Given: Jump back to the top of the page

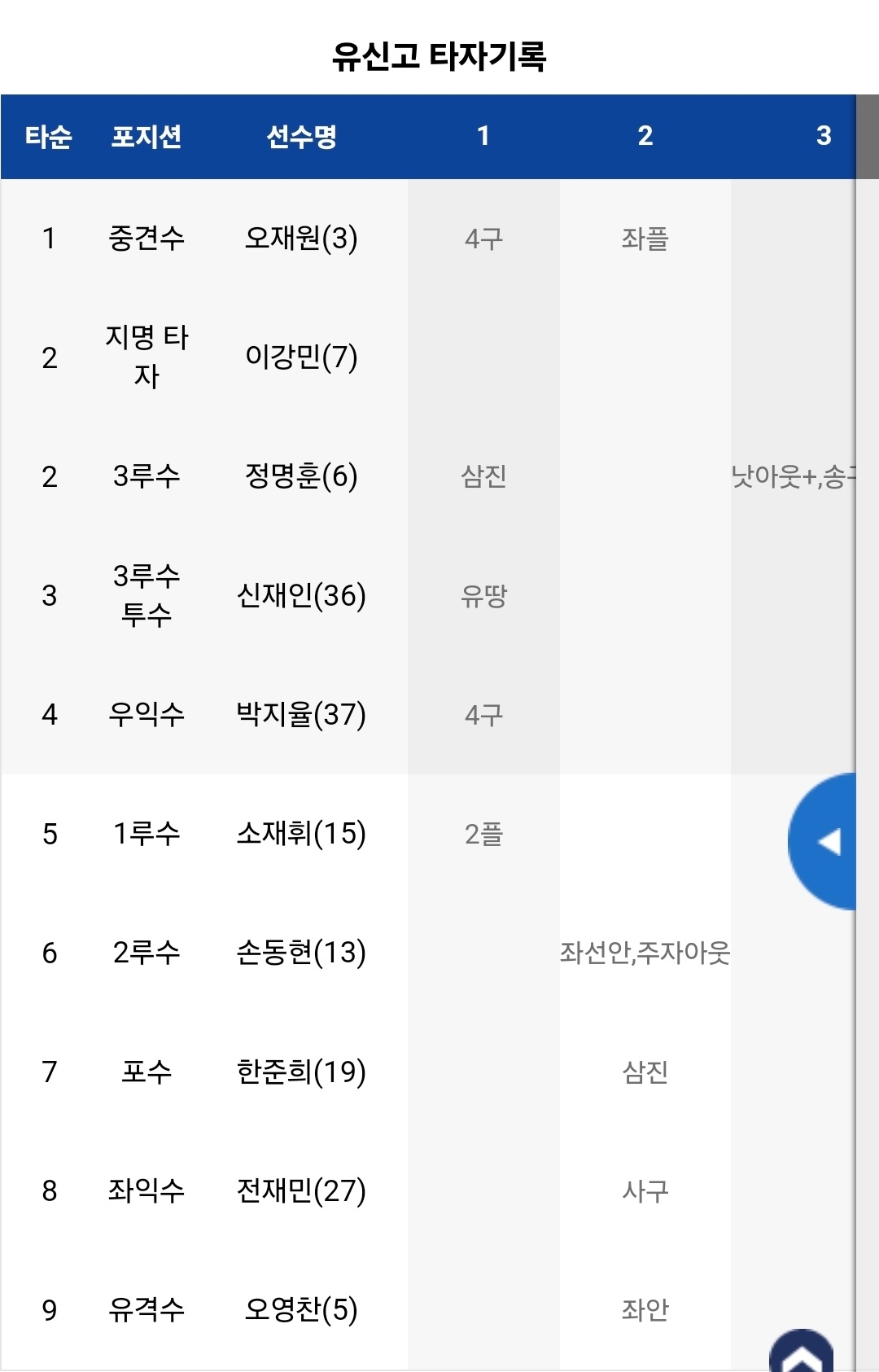Looking at the screenshot, I should (x=802, y=1353).
